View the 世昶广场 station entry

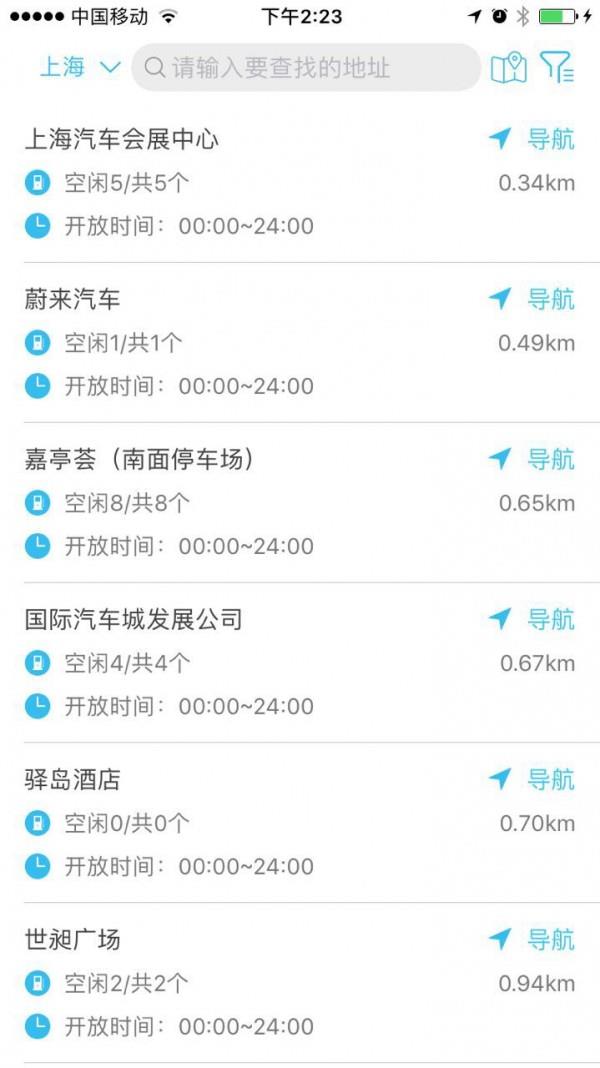click(300, 983)
